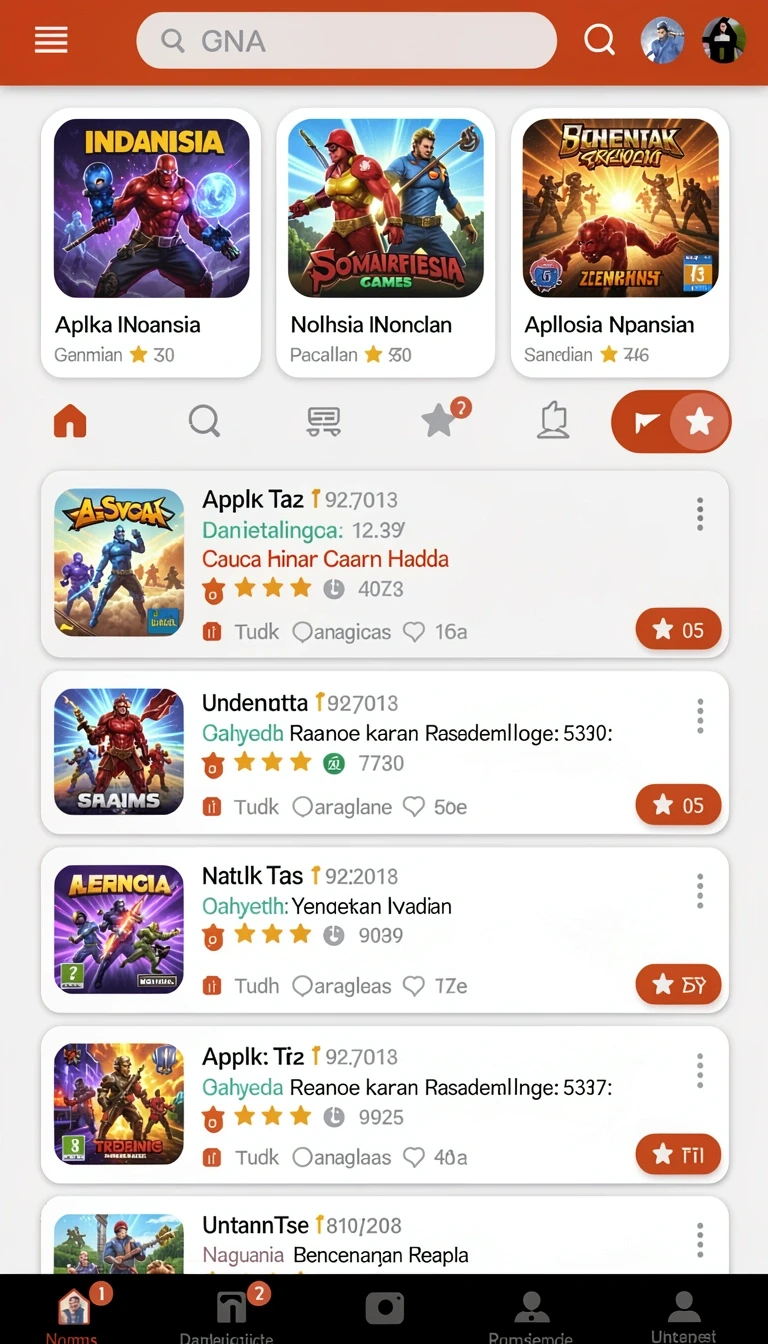The image size is (768, 1344).
Task: Open the hamburger drawer menu
Action: 51,41
